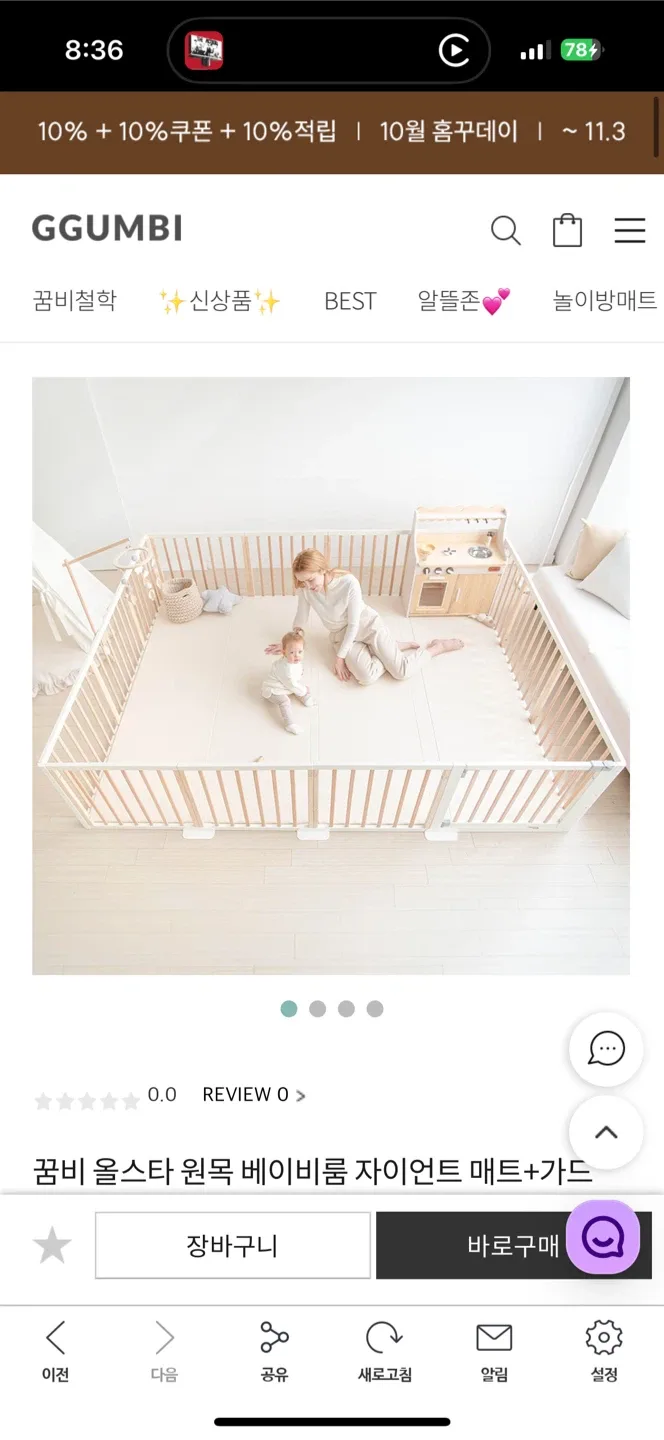
Task: Jump to top with the up arrow
Action: (x=606, y=1133)
